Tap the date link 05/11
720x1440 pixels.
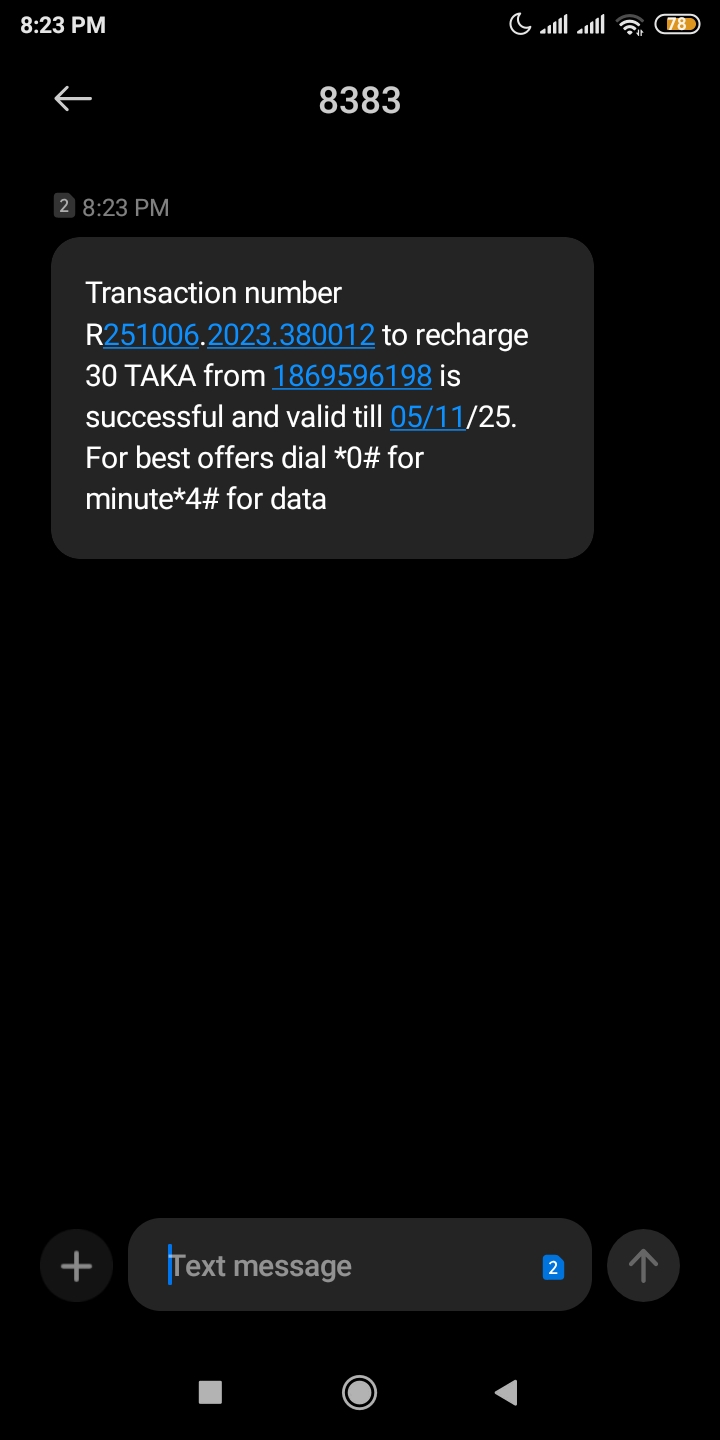pos(428,417)
